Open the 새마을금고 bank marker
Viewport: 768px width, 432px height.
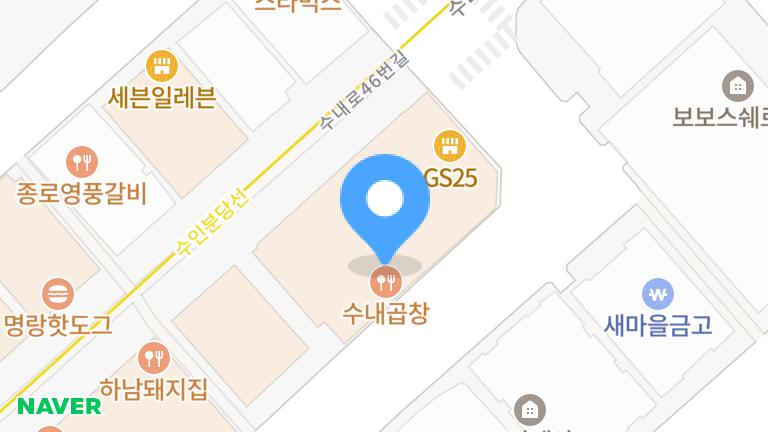click(x=657, y=294)
